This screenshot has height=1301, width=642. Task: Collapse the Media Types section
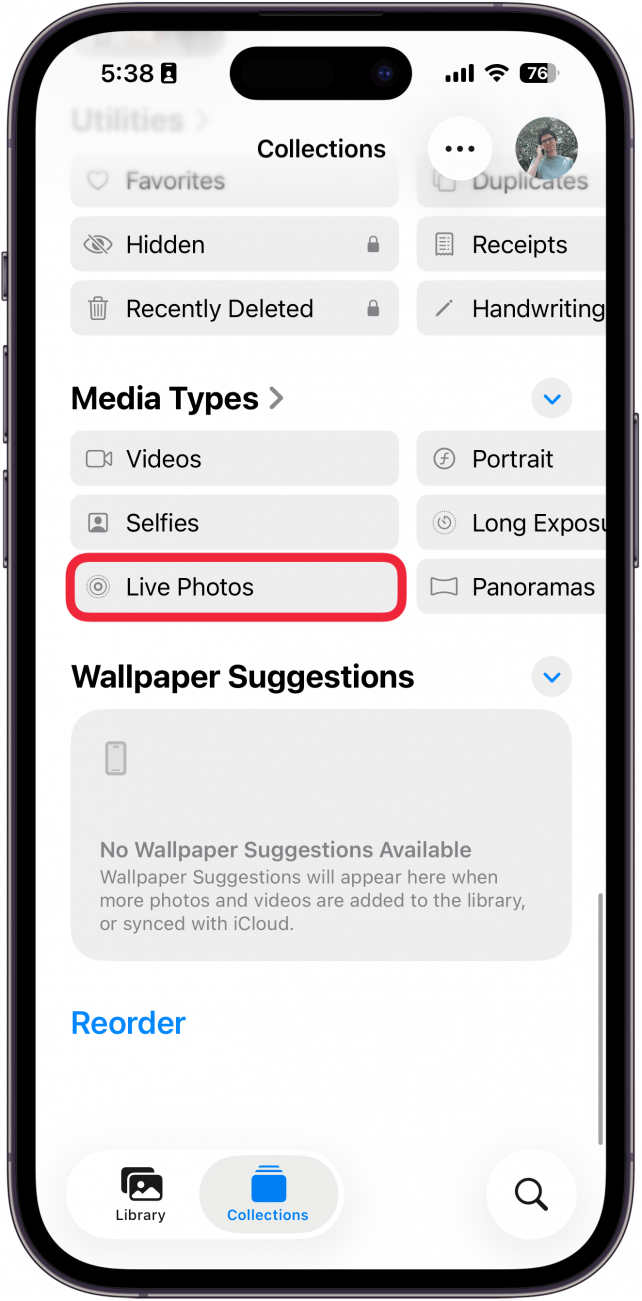tap(552, 399)
